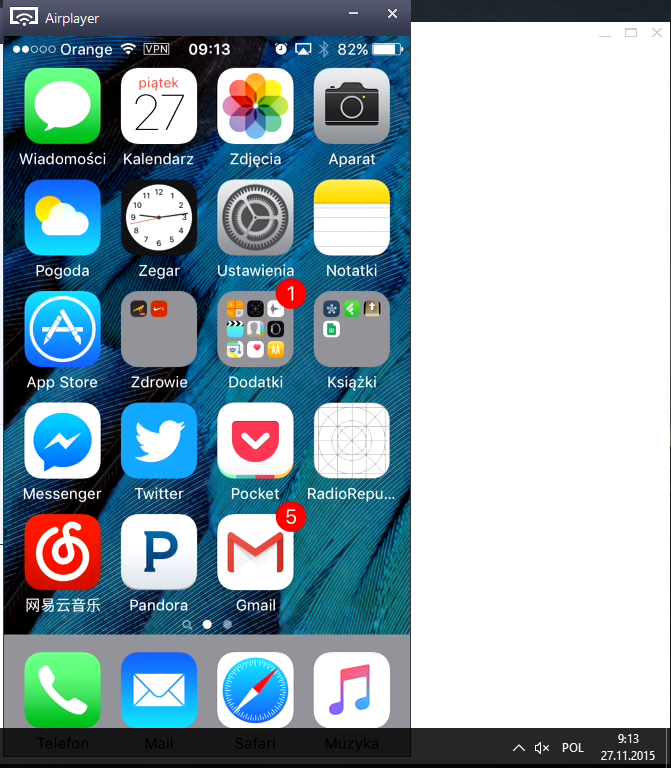The image size is (671, 768).
Task: Open the Zdrowie folder
Action: click(159, 330)
